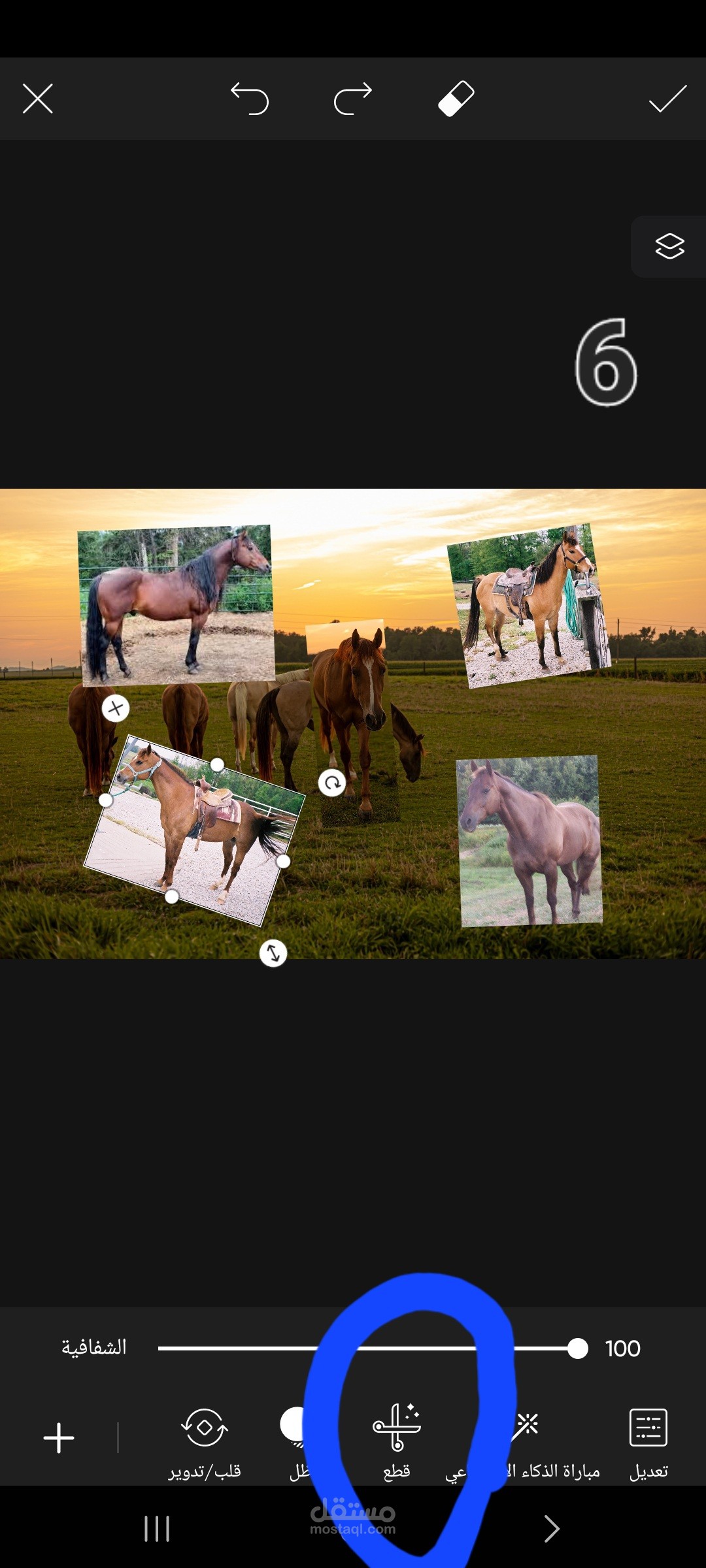Open the قلب/تدوير flip and rotate tool
This screenshot has height=1568, width=706.
[205, 1443]
